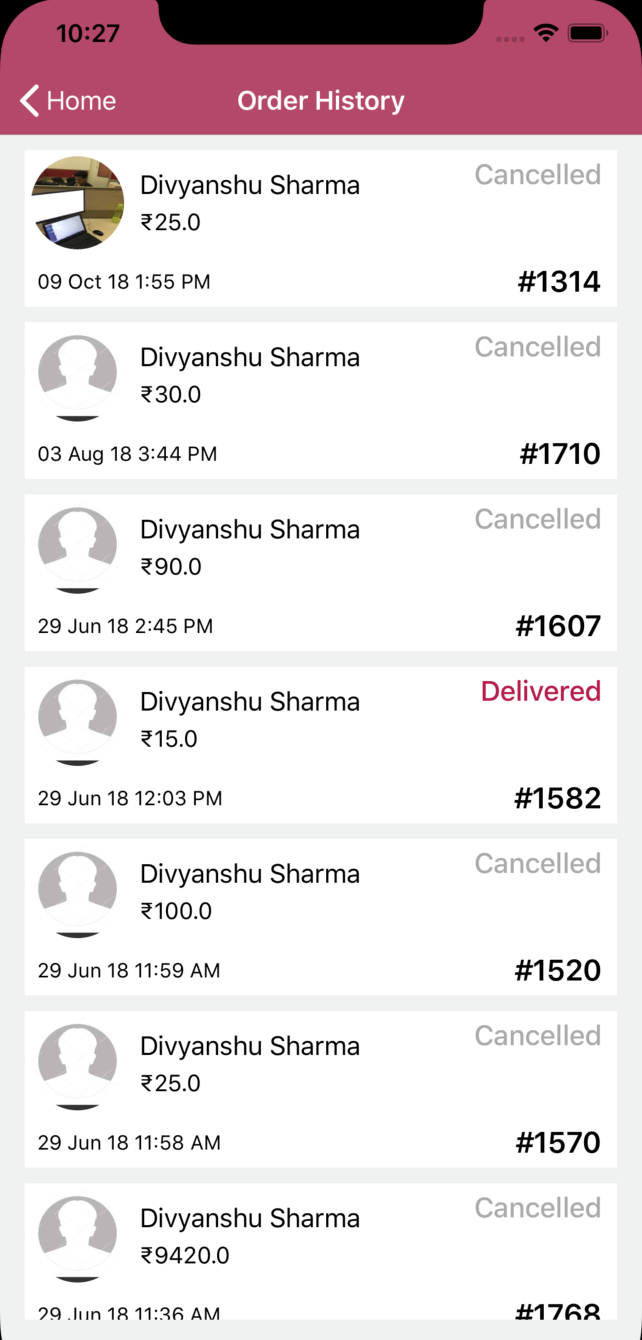View order #1607 details
This screenshot has height=1340, width=642.
pyautogui.click(x=321, y=573)
